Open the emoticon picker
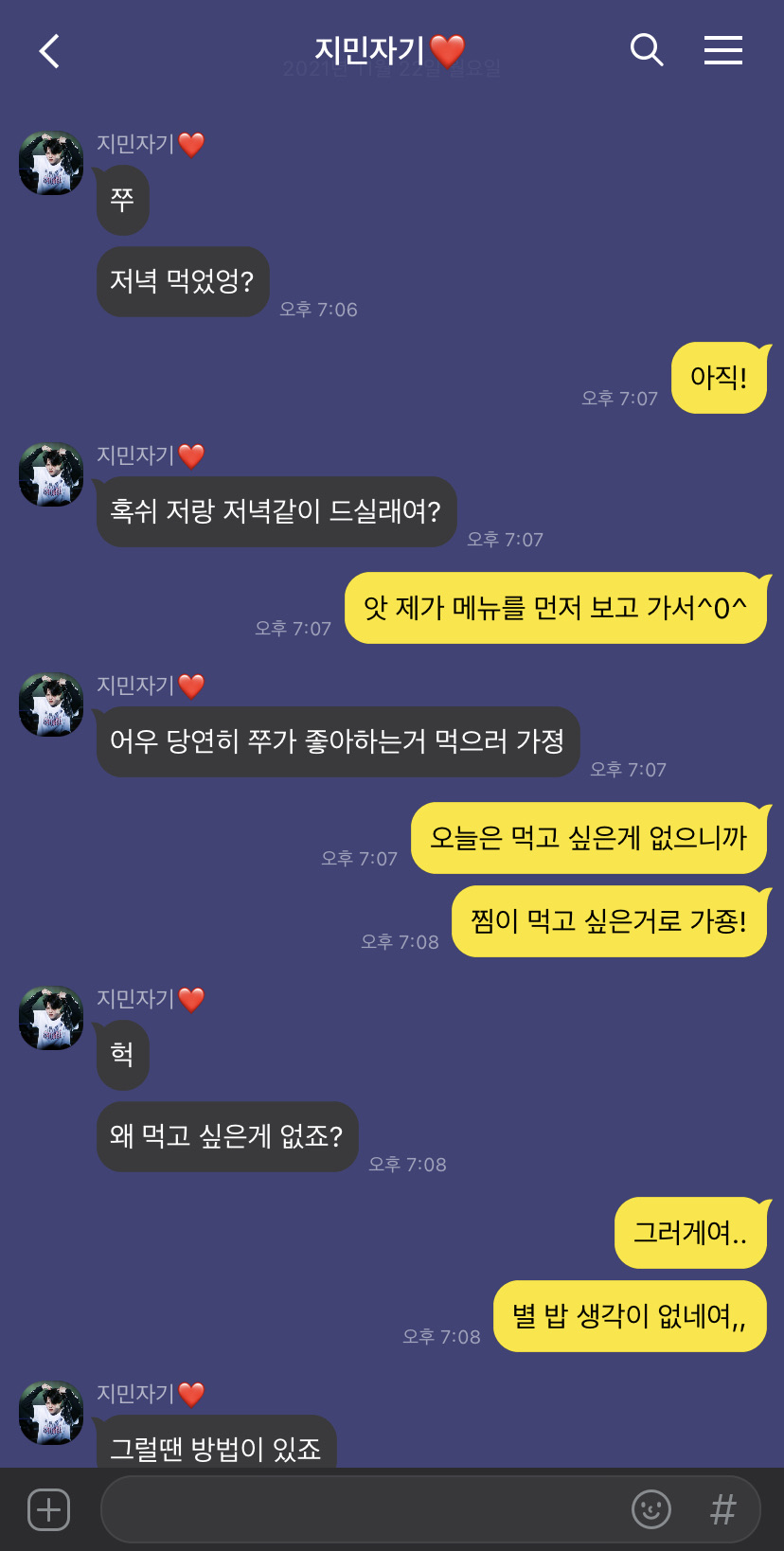 (651, 1509)
